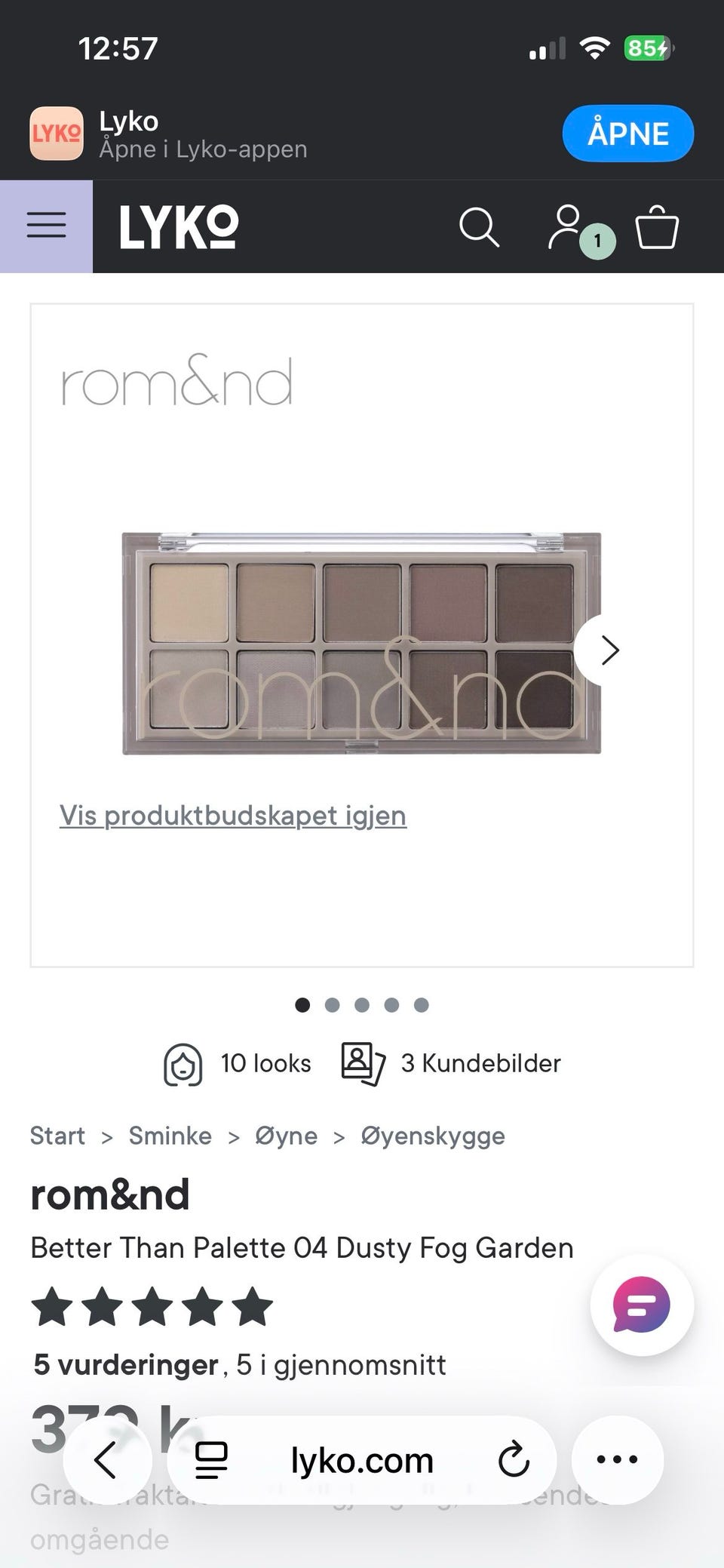724x1568 pixels.
Task: Tap 'Vis produktbudskapet igjen' link
Action: [x=233, y=816]
